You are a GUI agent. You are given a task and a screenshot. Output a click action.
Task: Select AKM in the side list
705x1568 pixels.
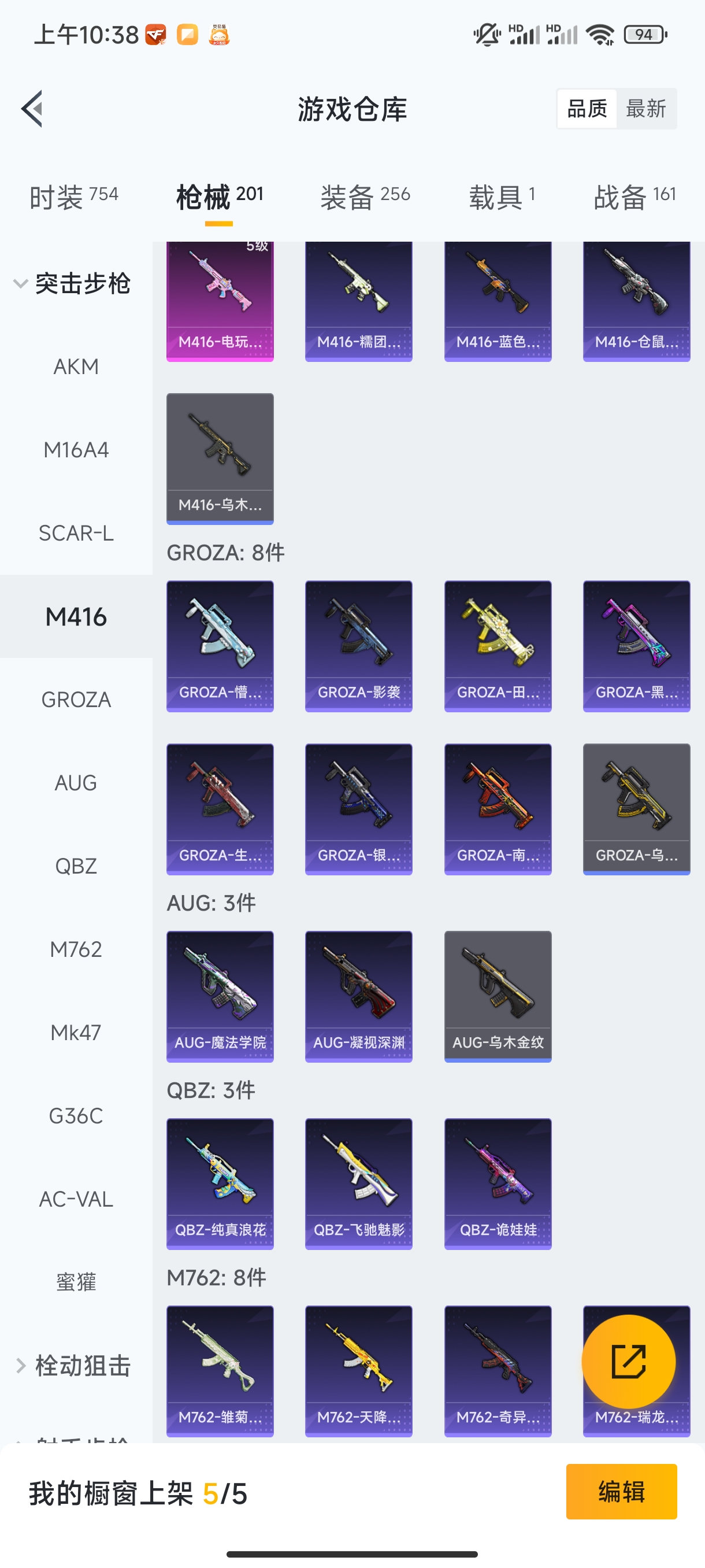[76, 367]
